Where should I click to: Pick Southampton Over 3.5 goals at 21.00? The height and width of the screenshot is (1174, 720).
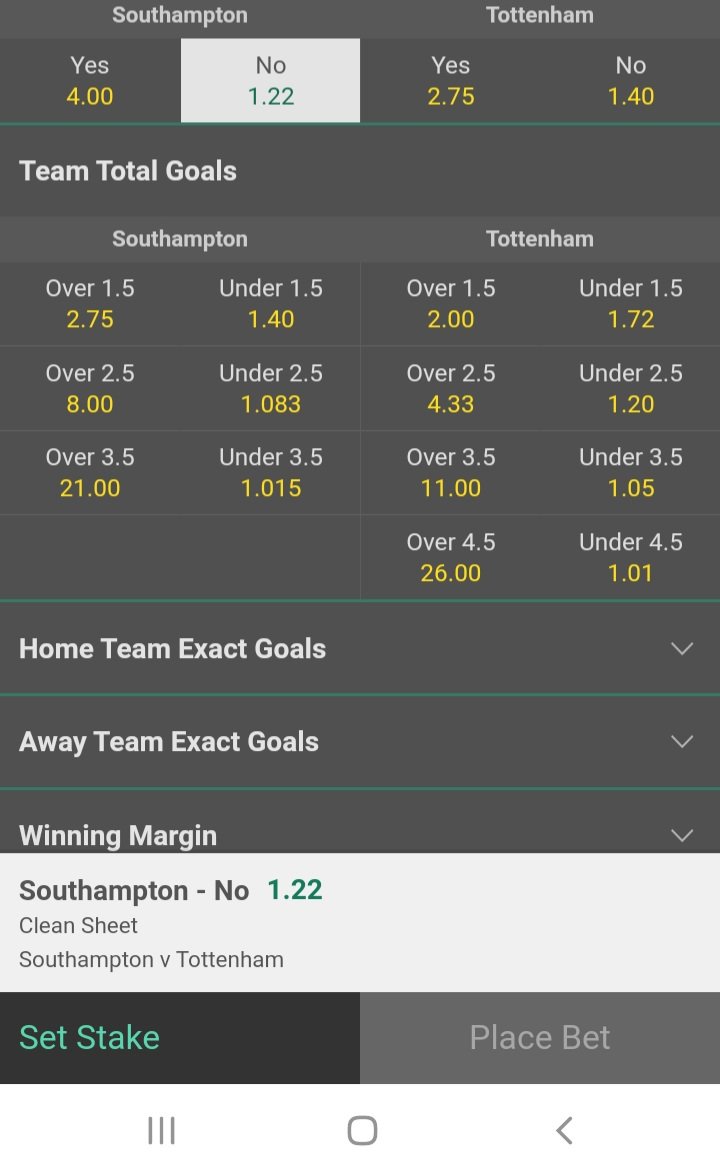pyautogui.click(x=90, y=472)
